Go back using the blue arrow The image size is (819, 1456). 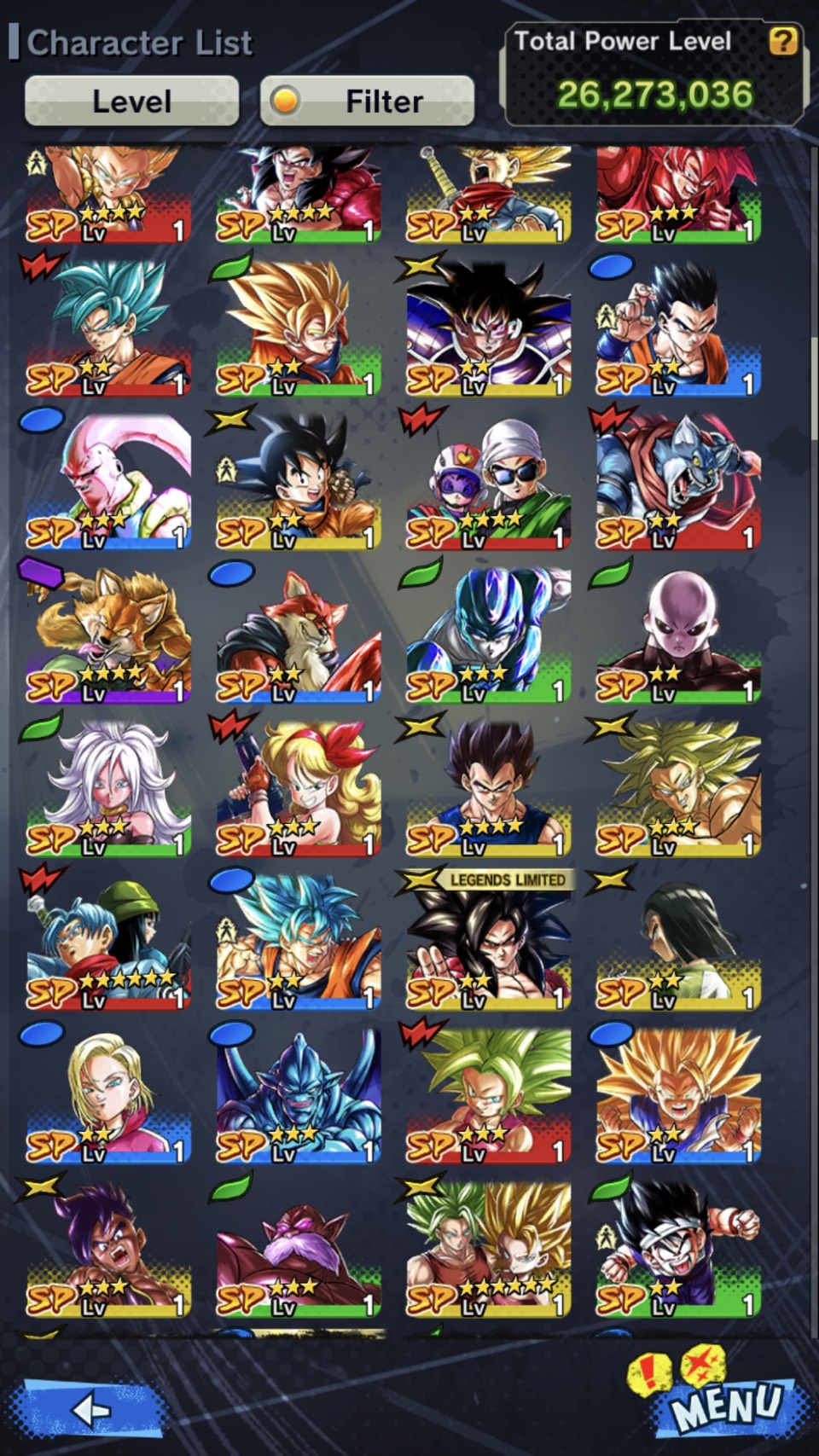coord(89,1409)
